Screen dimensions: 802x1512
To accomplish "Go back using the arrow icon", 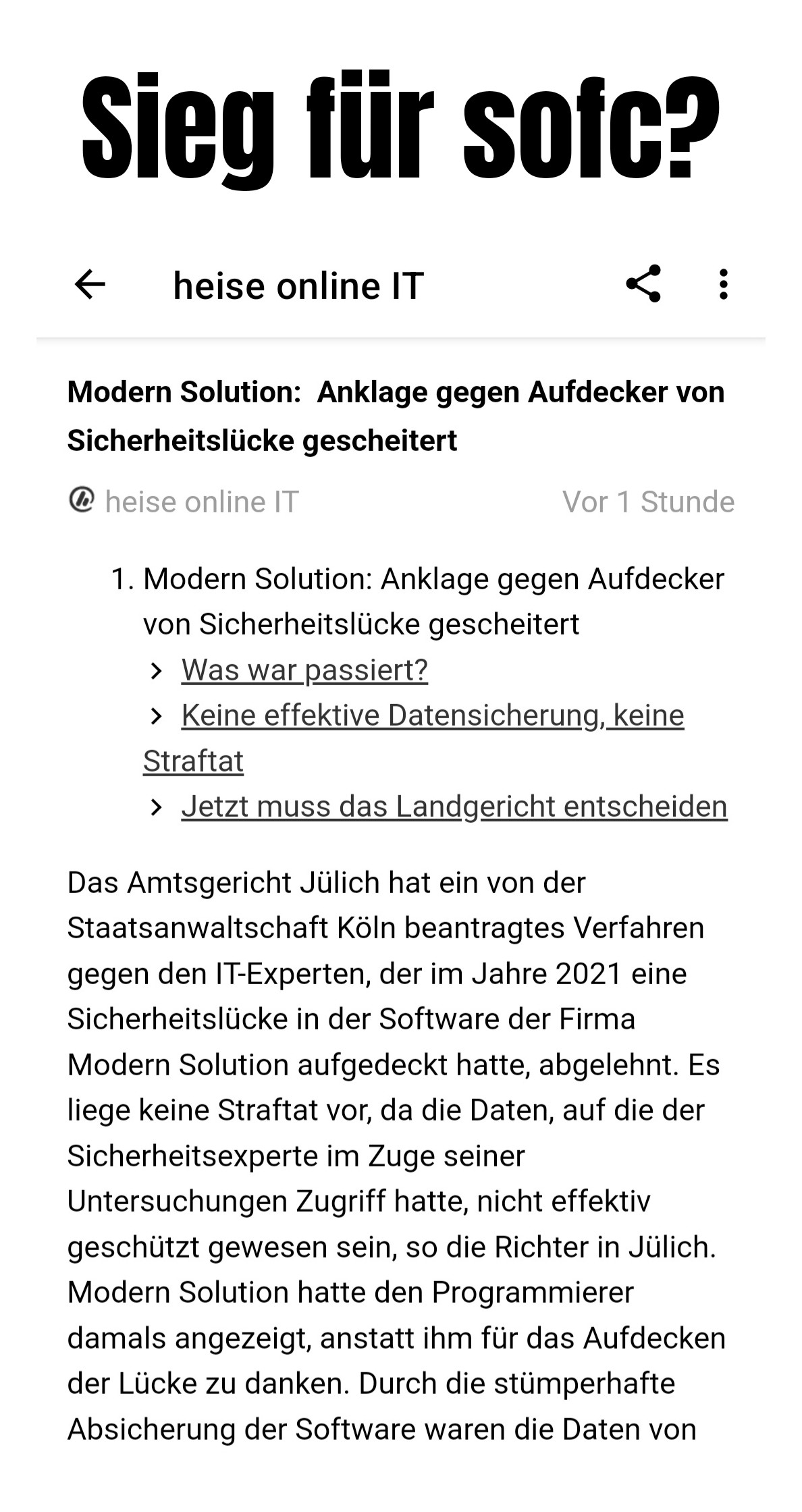I will click(90, 284).
